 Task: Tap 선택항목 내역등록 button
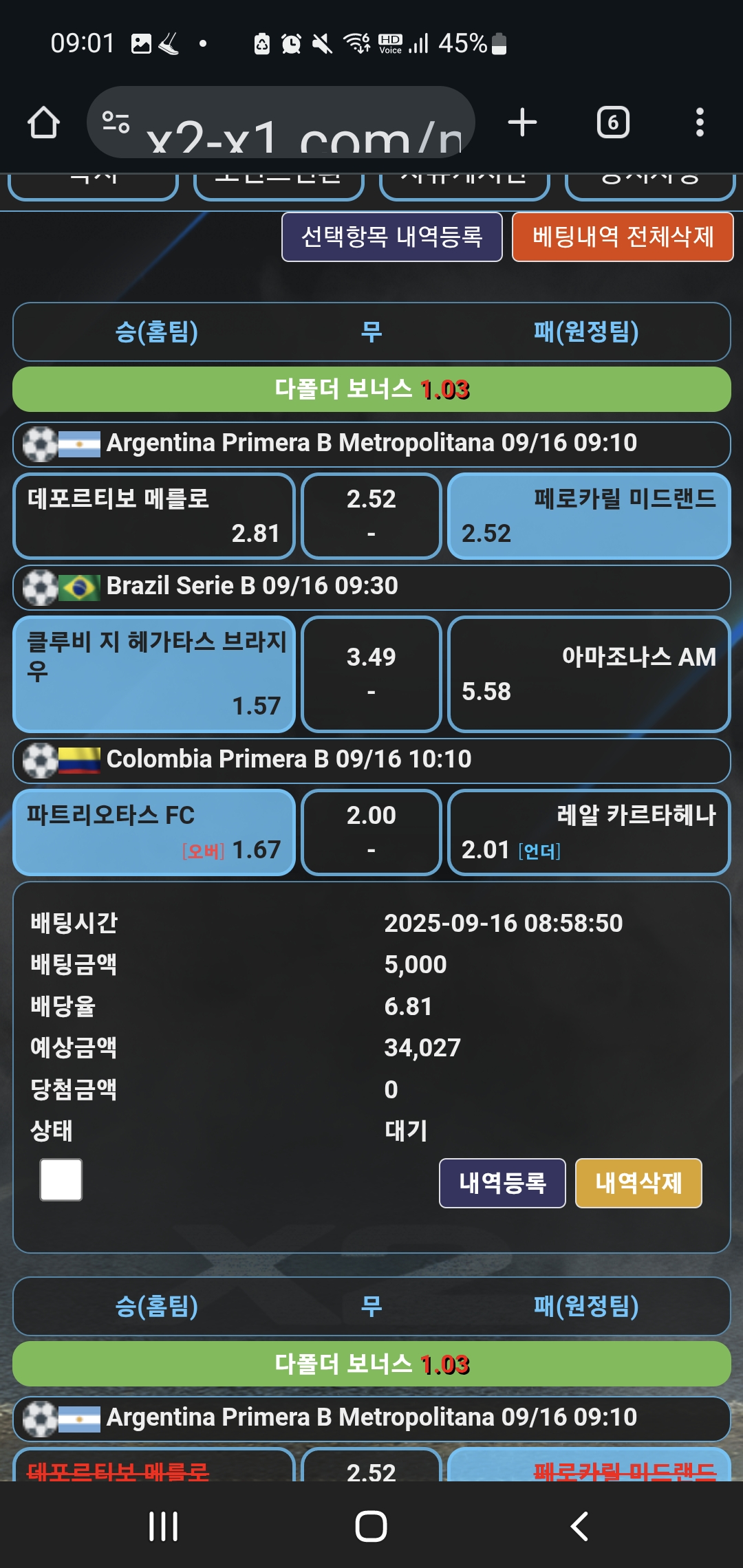click(392, 237)
